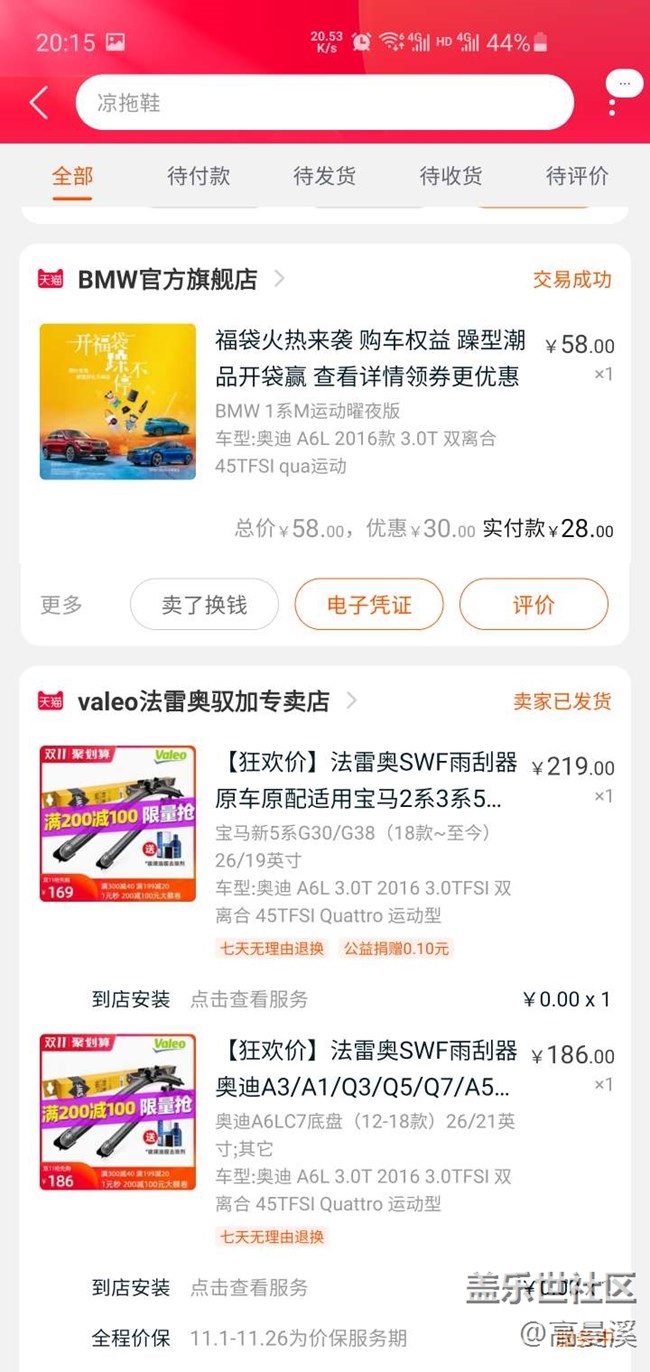Visit the valeo法雷奥驭加专卖店 store
This screenshot has width=650, height=1372.
click(x=204, y=702)
